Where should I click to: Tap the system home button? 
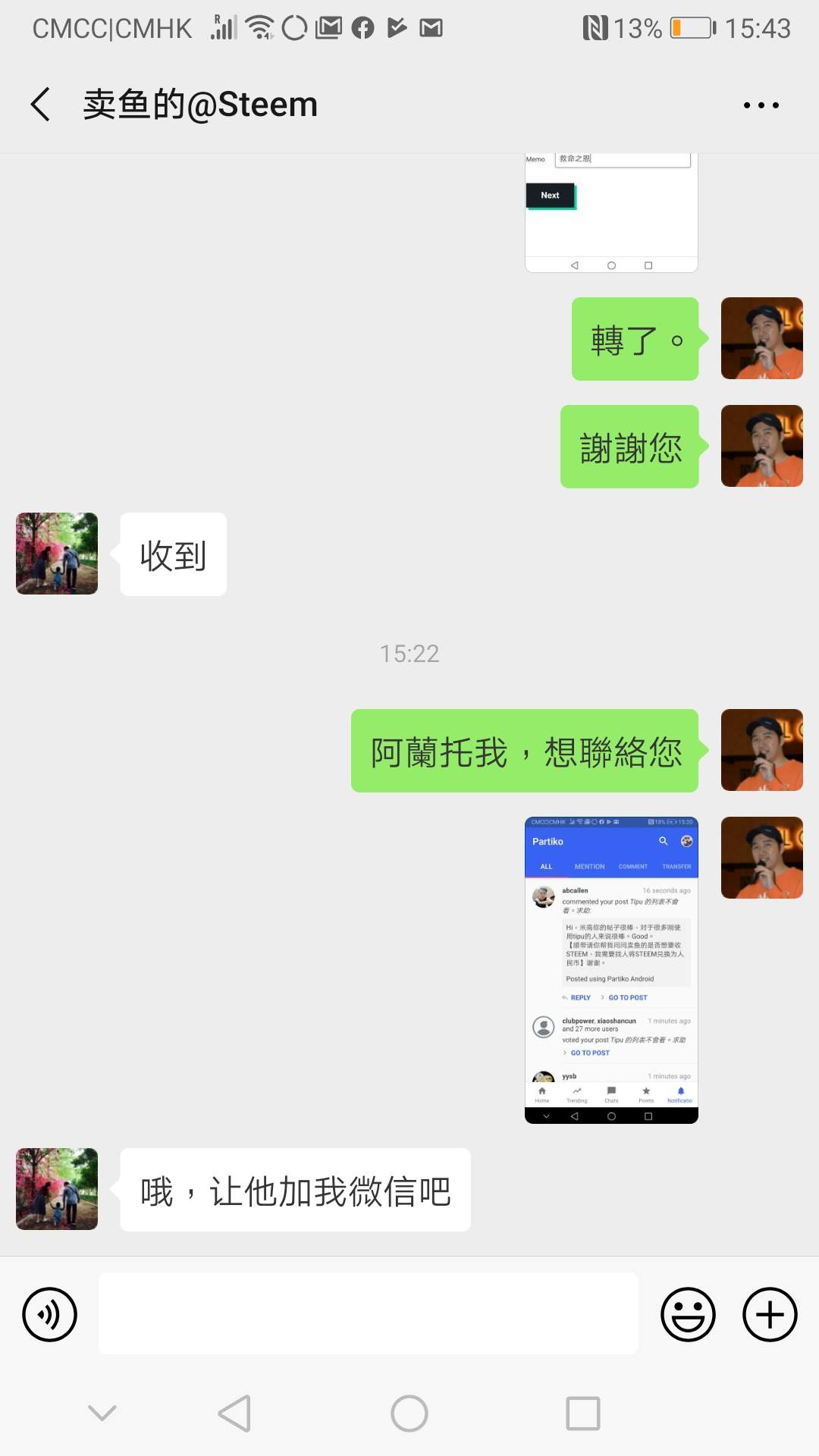(x=409, y=1414)
